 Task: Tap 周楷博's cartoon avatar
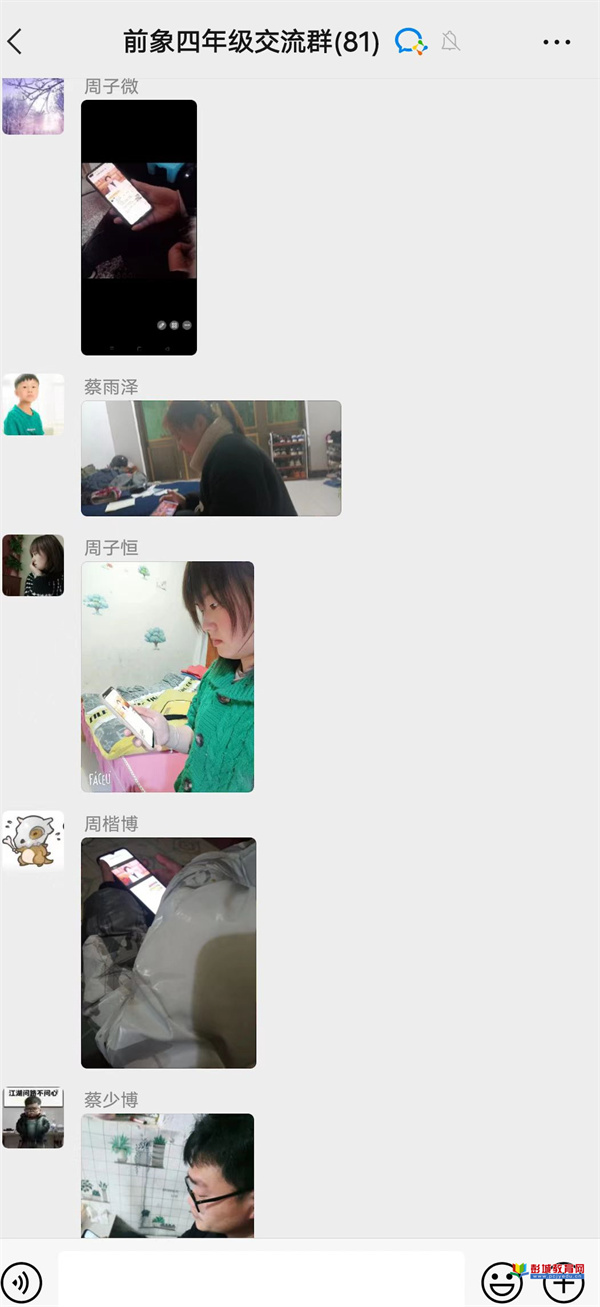(33, 841)
